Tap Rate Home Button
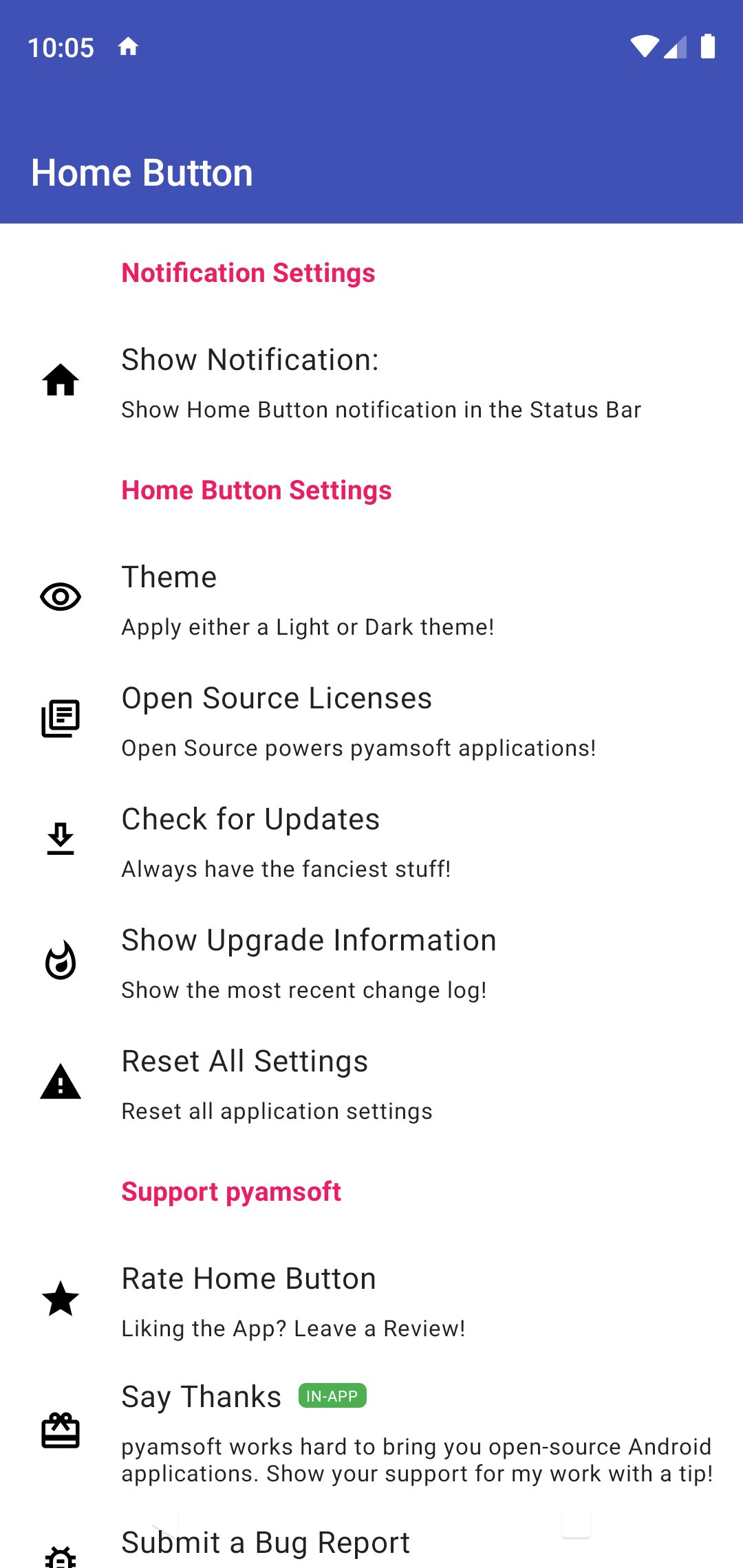The width and height of the screenshot is (743, 1568). pos(371,1301)
